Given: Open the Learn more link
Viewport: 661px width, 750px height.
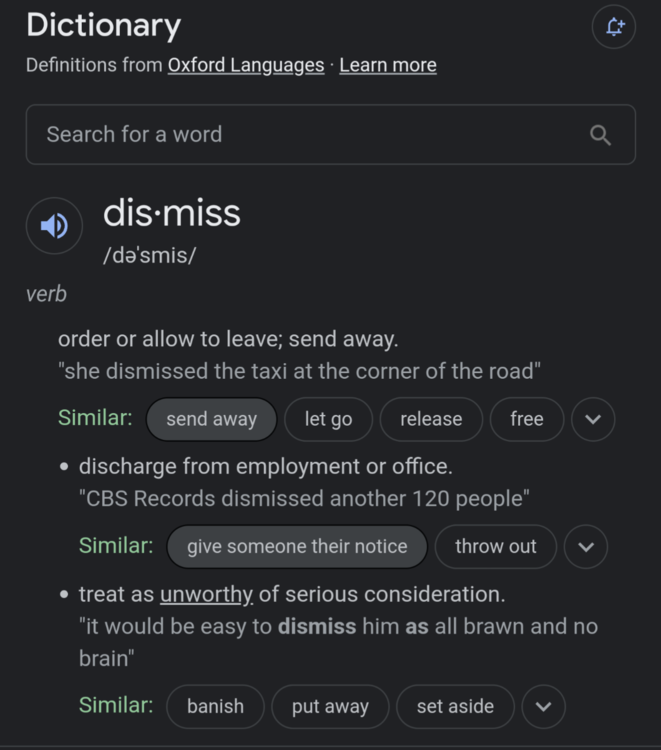Looking at the screenshot, I should [x=388, y=65].
